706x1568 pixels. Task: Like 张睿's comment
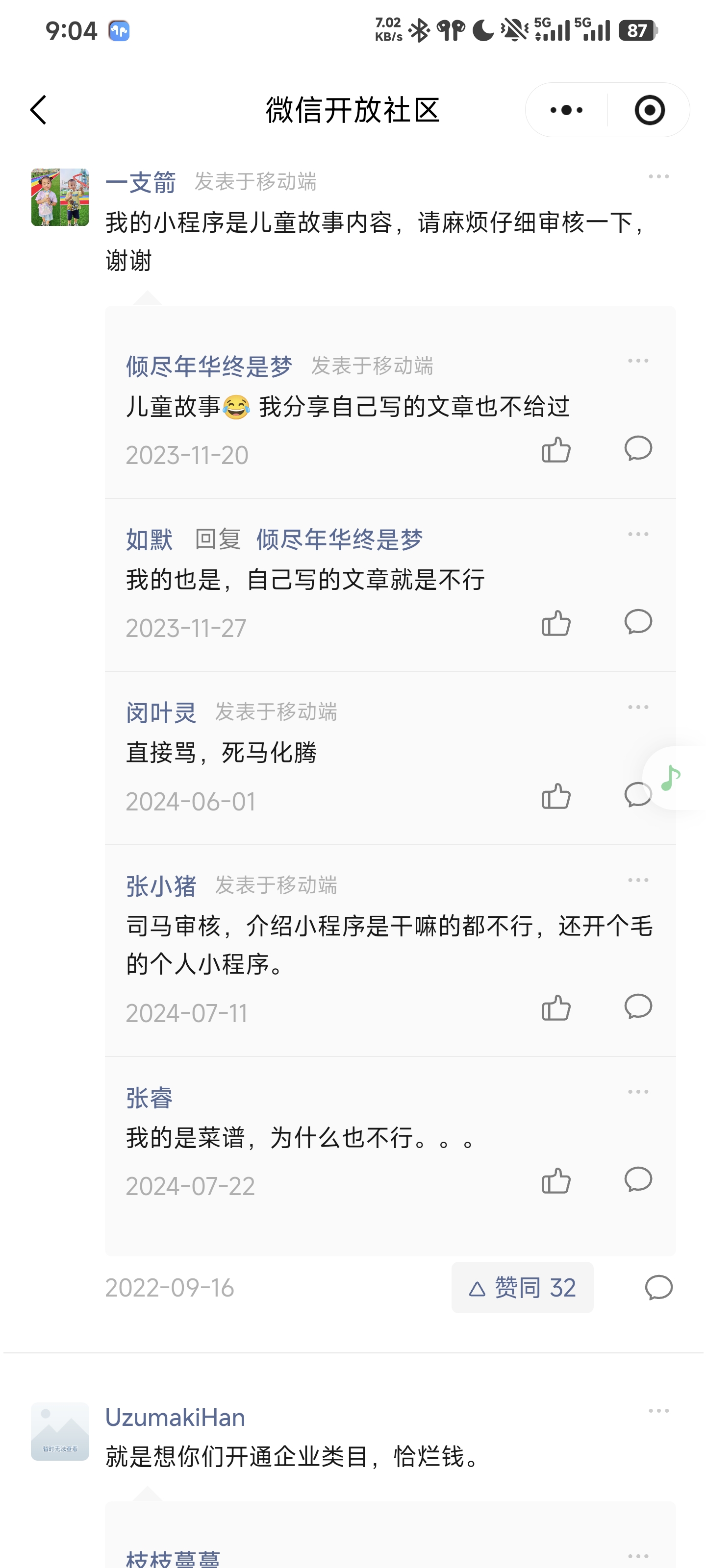click(555, 1181)
